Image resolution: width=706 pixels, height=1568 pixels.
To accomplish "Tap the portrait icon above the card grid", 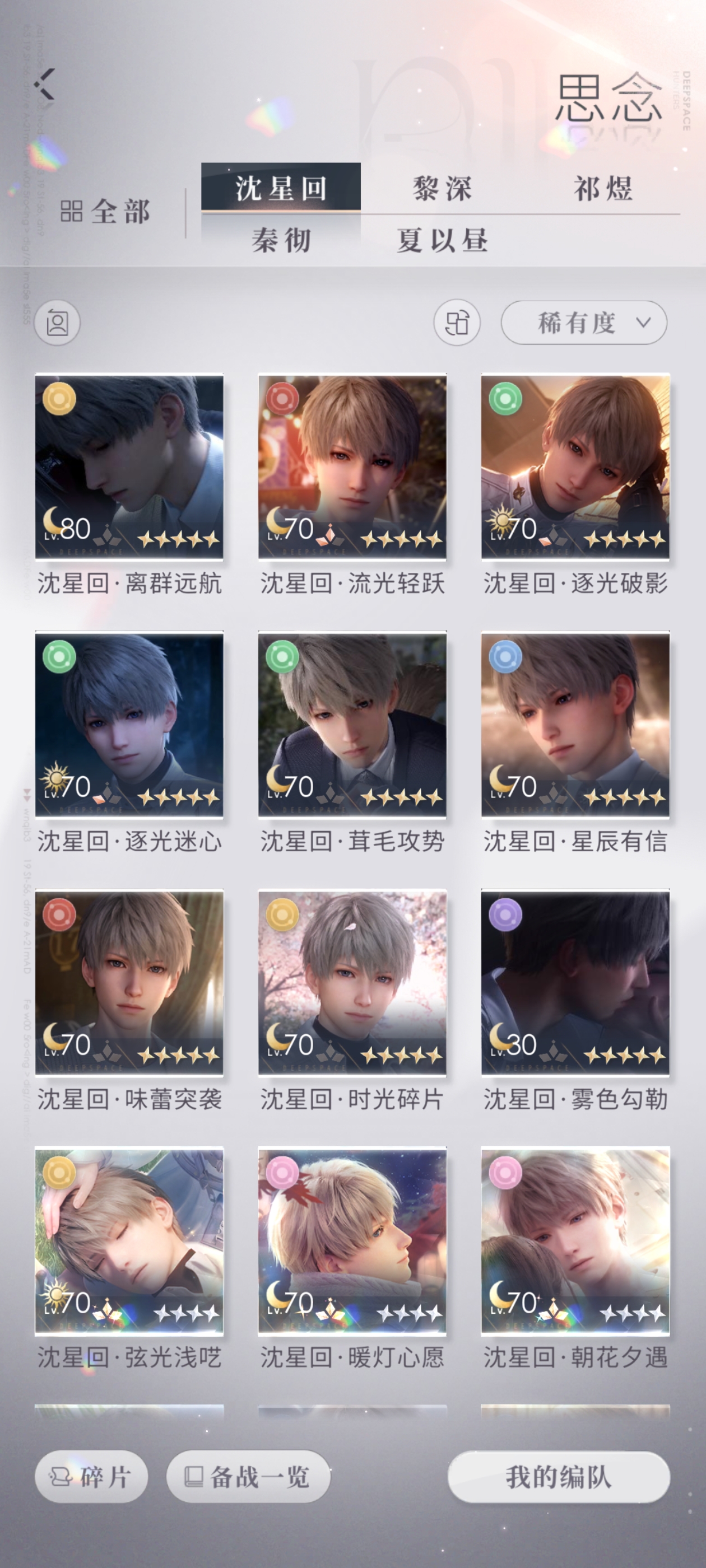I will (57, 323).
